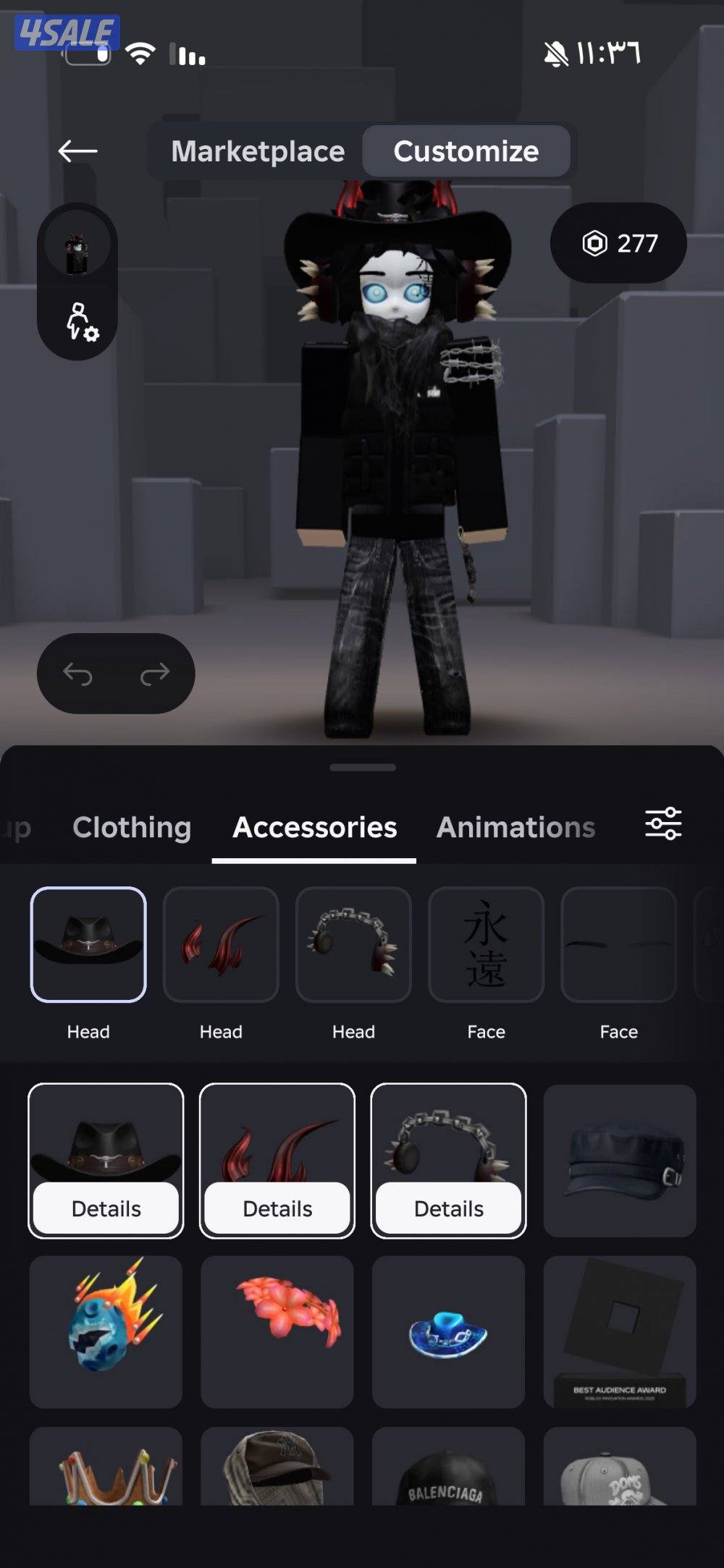724x1568 pixels.
Task: Undo the last avatar change
Action: click(x=77, y=674)
